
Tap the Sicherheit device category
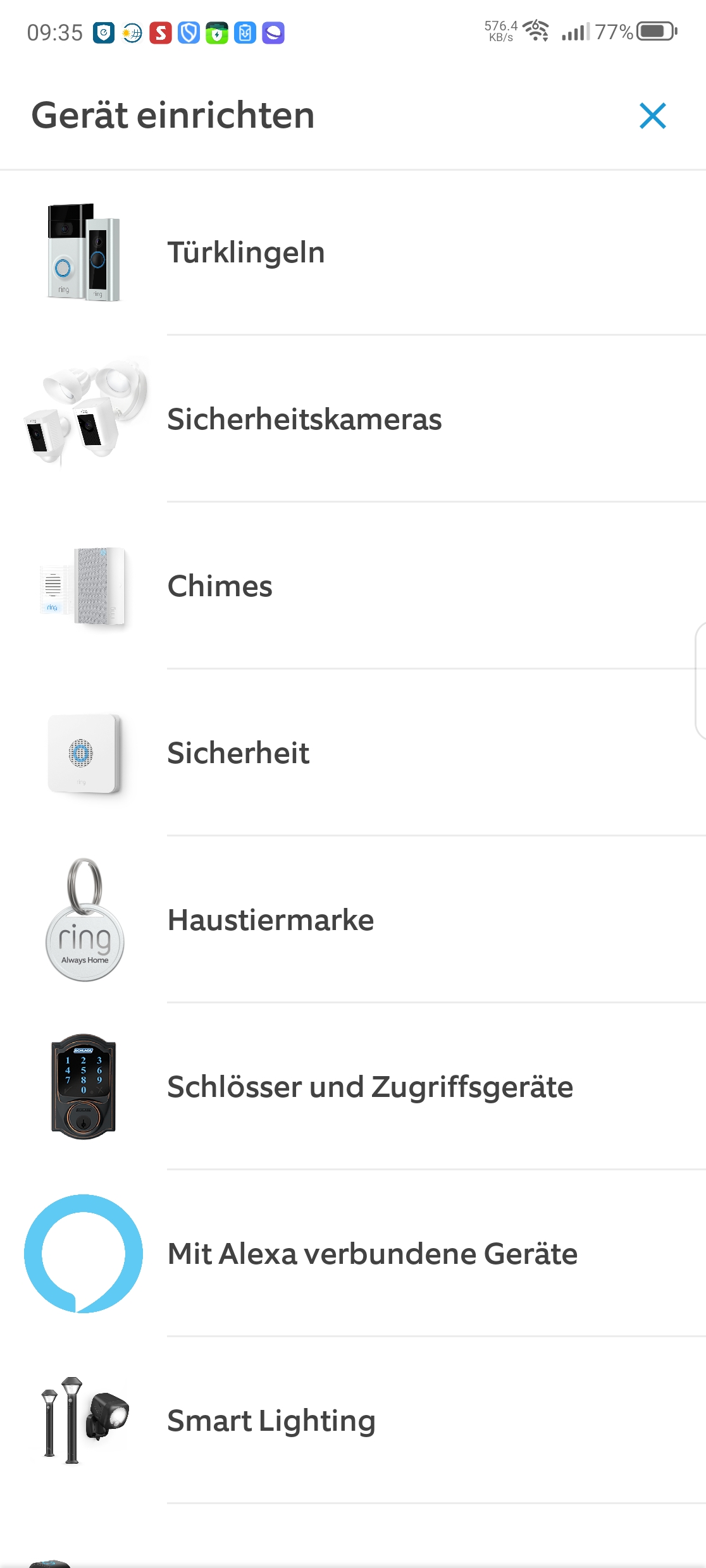point(238,753)
